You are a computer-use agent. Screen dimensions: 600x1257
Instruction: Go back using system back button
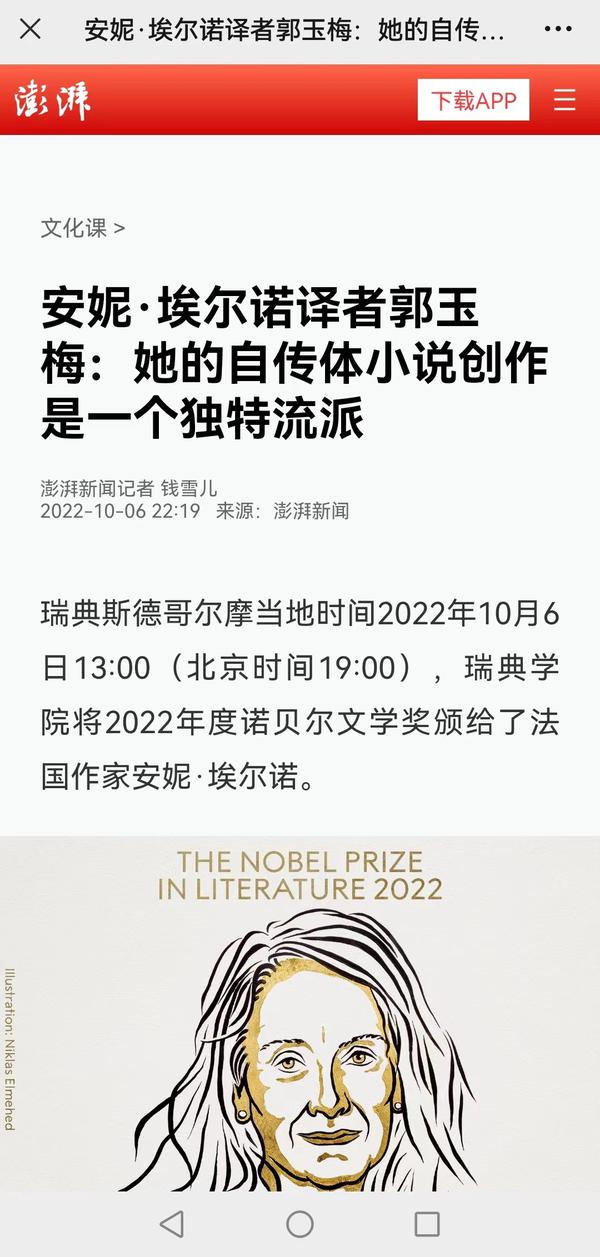(172, 1223)
